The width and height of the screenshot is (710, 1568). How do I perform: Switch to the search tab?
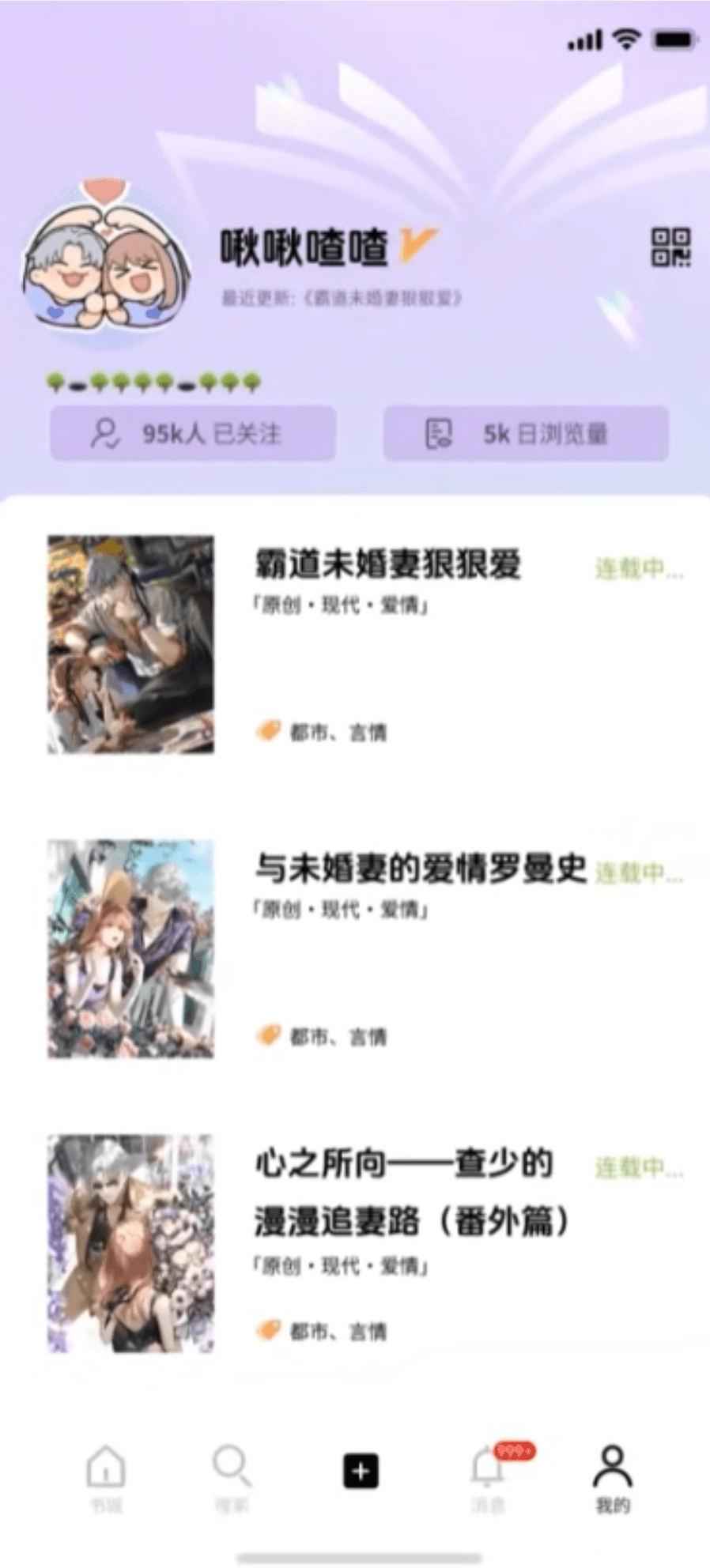pyautogui.click(x=232, y=1475)
